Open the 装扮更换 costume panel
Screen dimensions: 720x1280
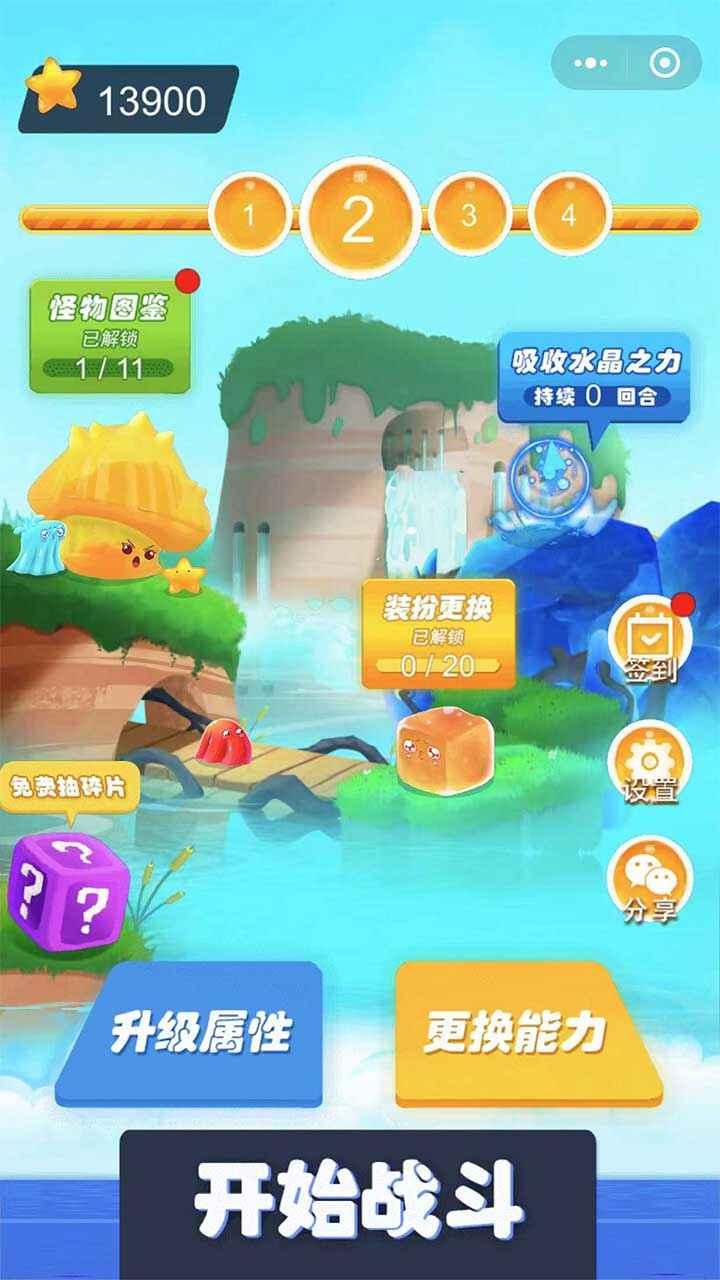tap(438, 634)
